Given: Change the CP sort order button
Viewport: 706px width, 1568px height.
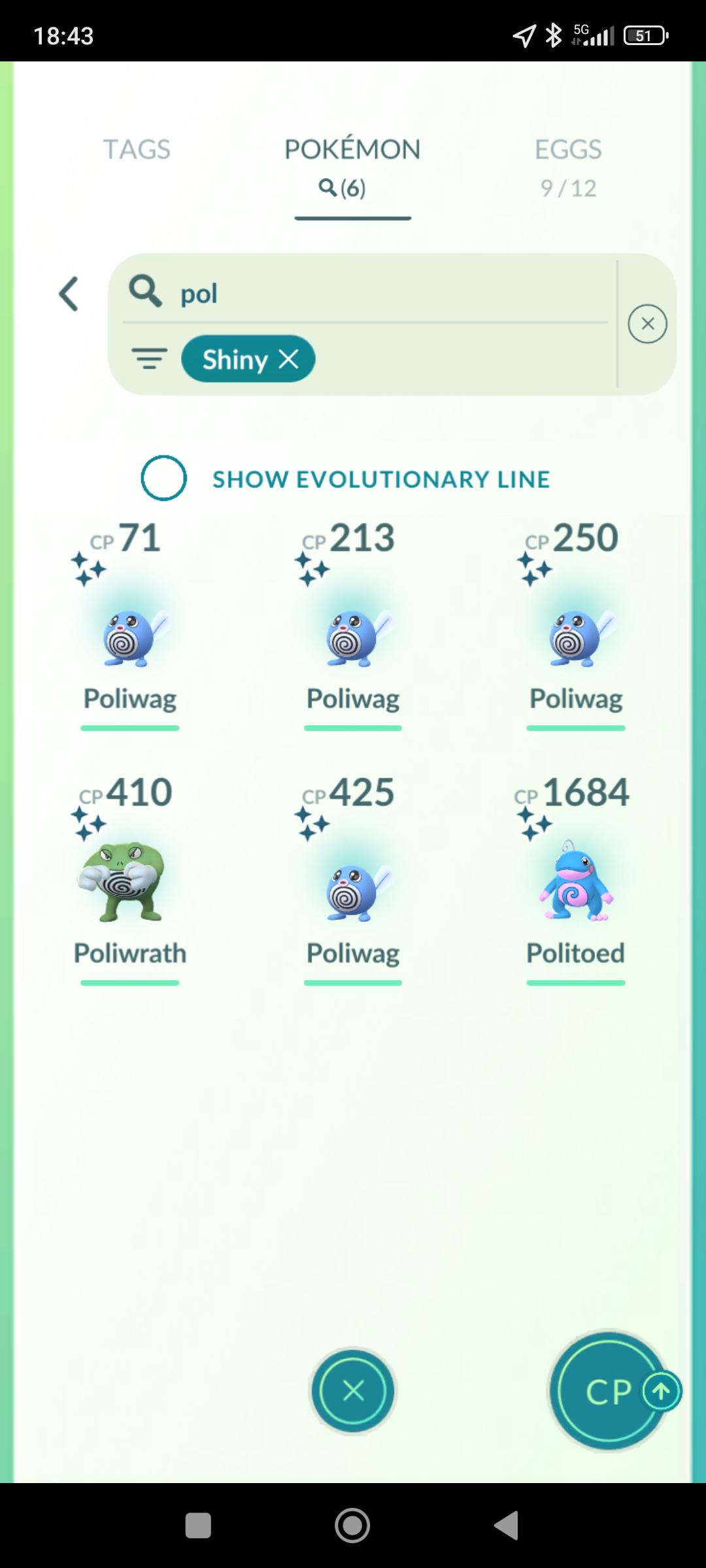Looking at the screenshot, I should click(609, 1391).
